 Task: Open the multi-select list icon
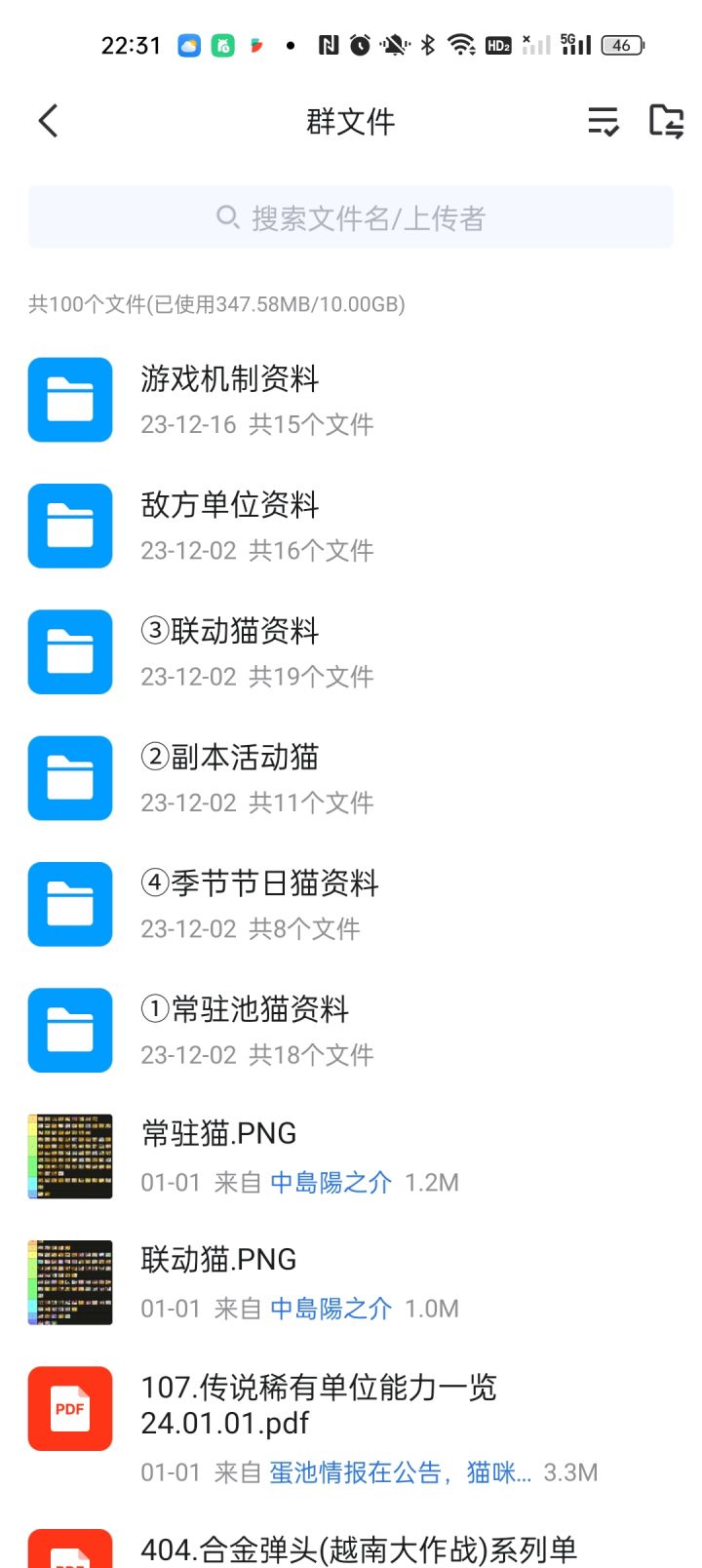[603, 121]
